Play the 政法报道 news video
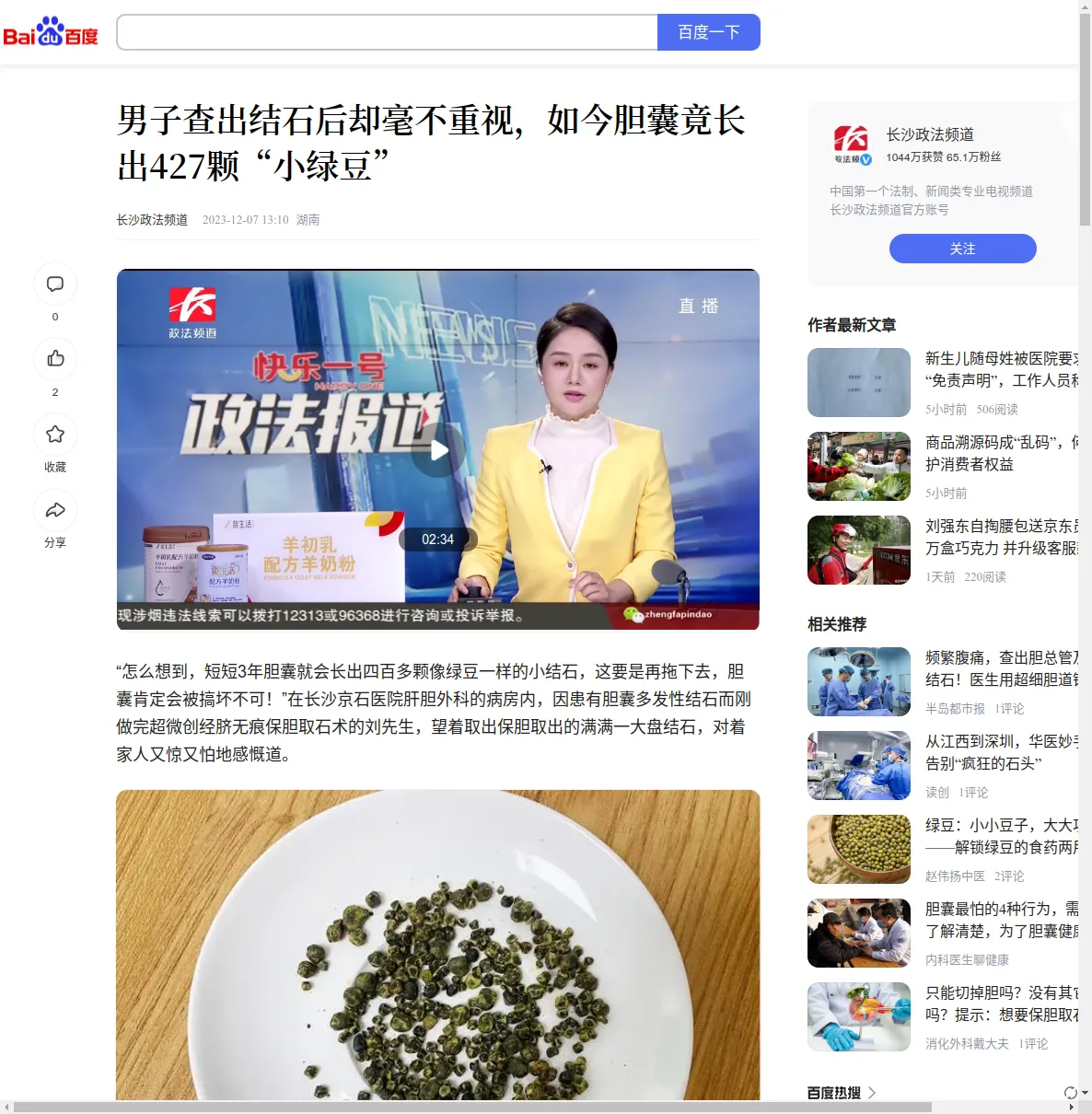 pos(439,450)
